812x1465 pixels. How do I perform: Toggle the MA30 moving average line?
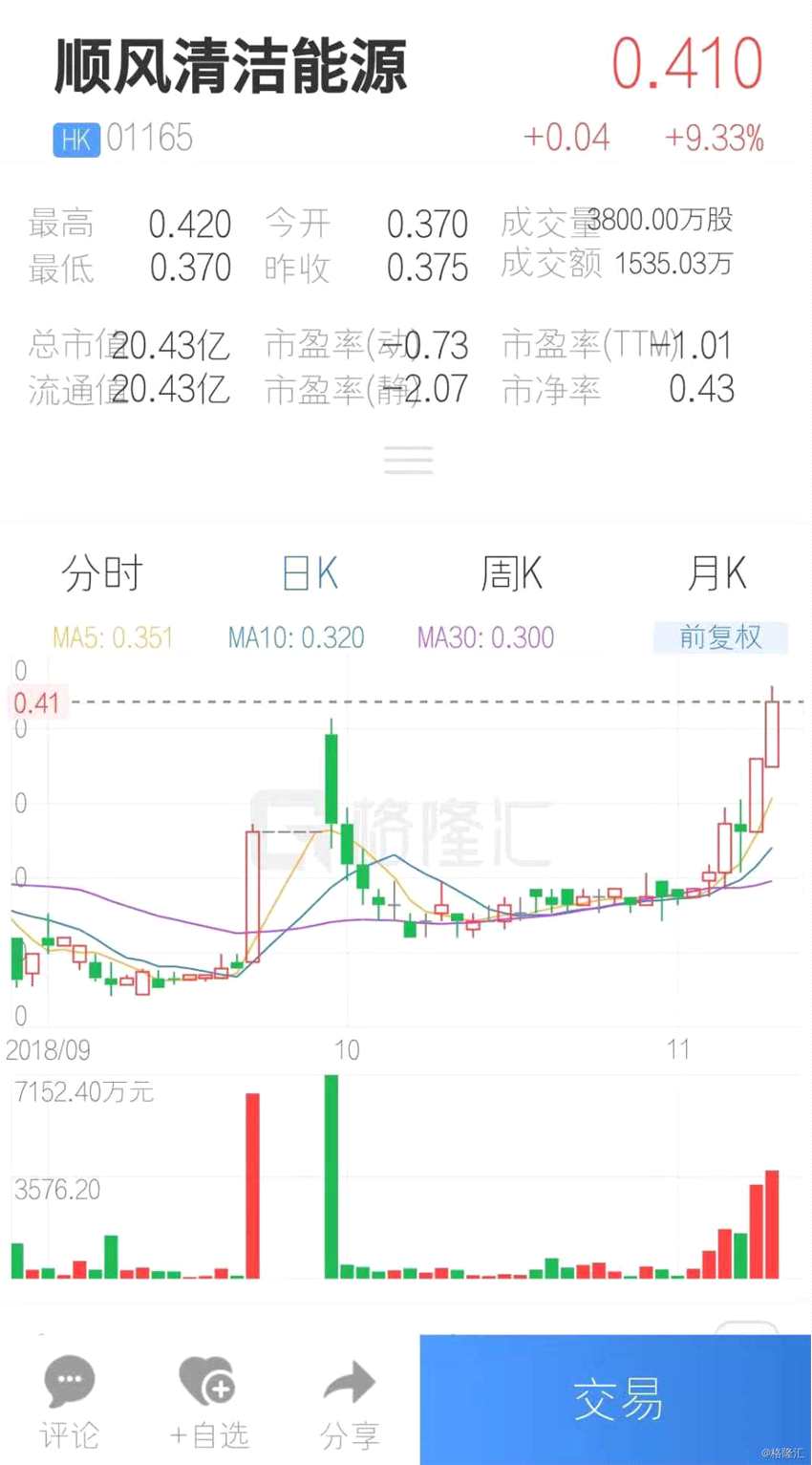(x=485, y=636)
